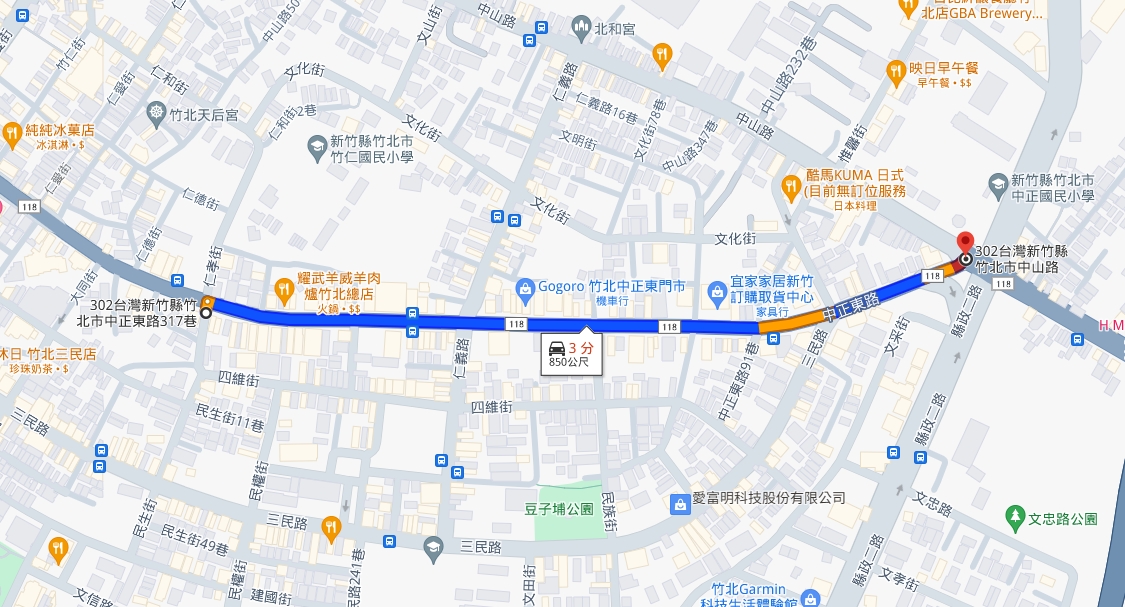Tap the 3分 850公尺 driving route label
The width and height of the screenshot is (1125, 607).
click(572, 355)
